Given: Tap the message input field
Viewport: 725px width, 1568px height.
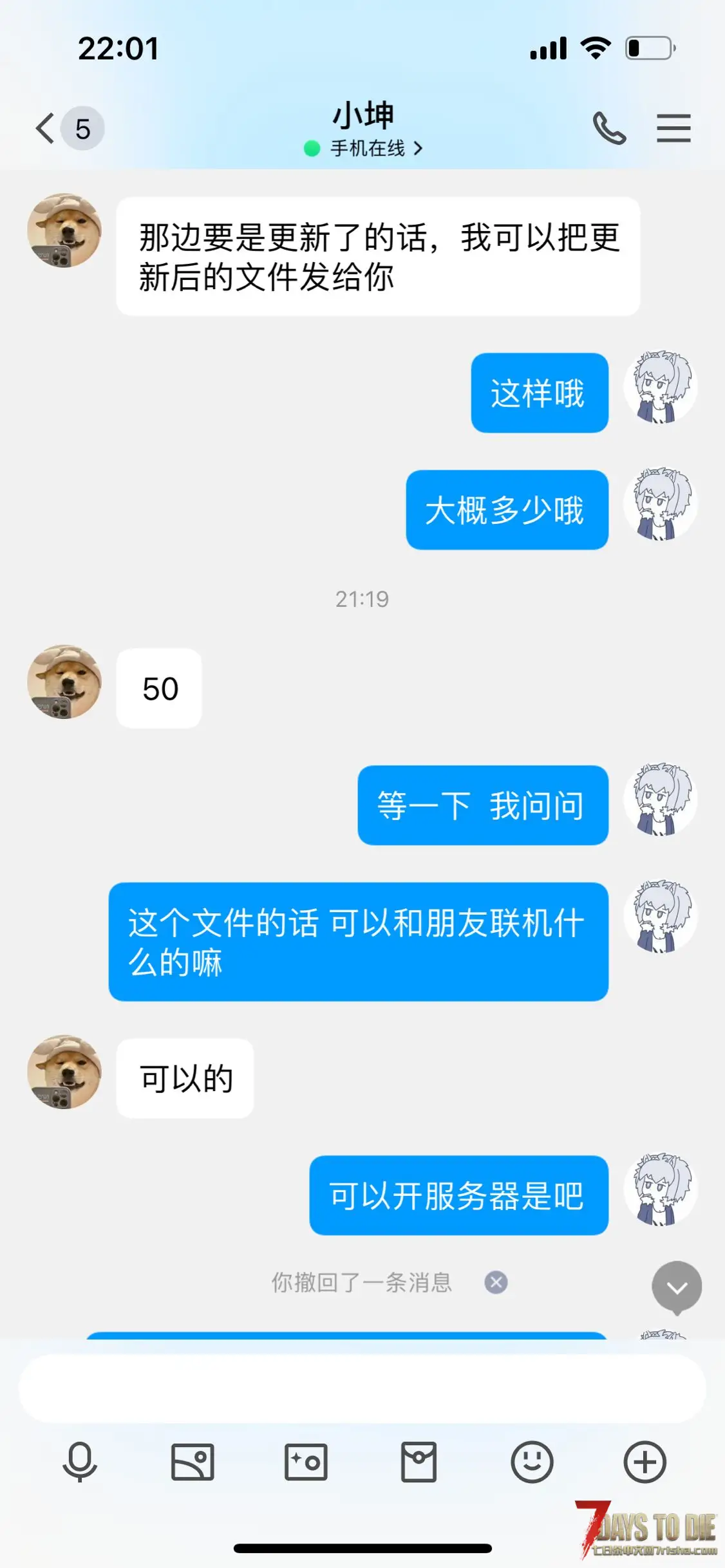Looking at the screenshot, I should [x=362, y=1388].
